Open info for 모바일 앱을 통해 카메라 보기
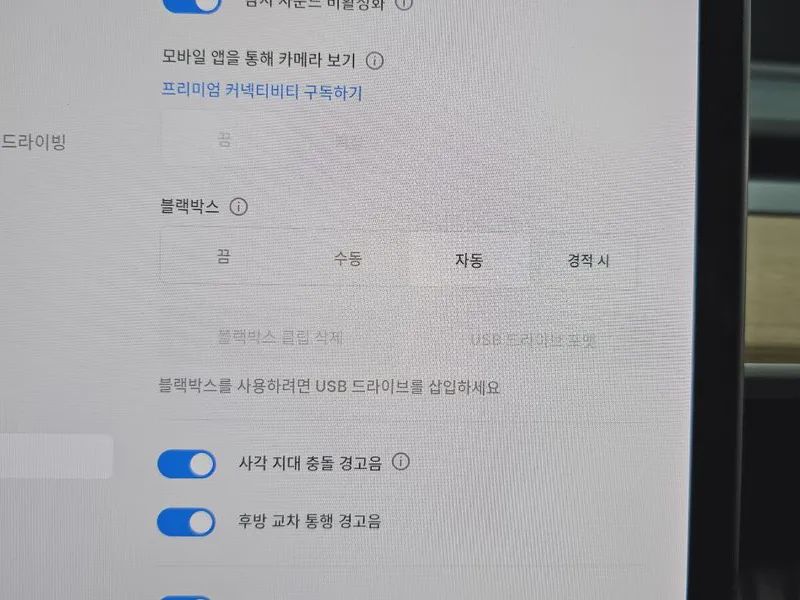The width and height of the screenshot is (800, 600). coord(374,61)
